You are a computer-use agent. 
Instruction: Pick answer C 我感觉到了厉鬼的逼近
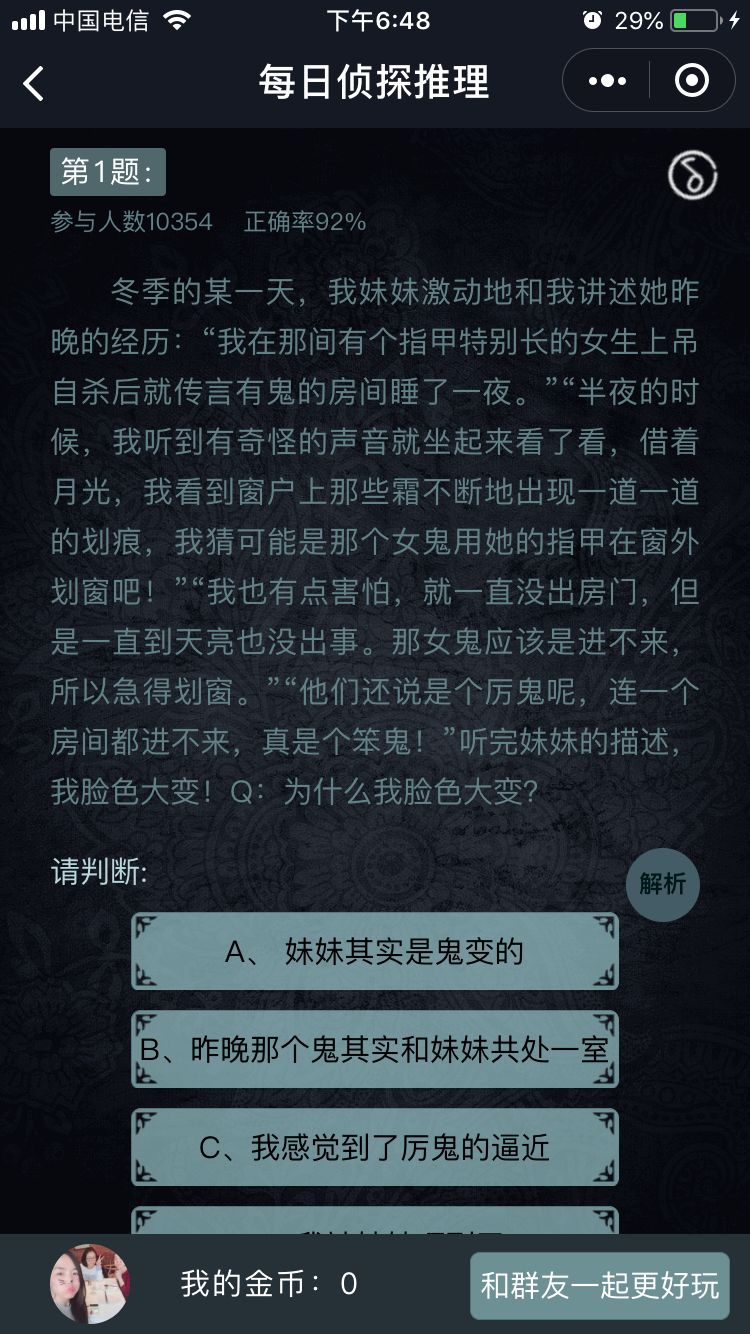click(375, 1147)
